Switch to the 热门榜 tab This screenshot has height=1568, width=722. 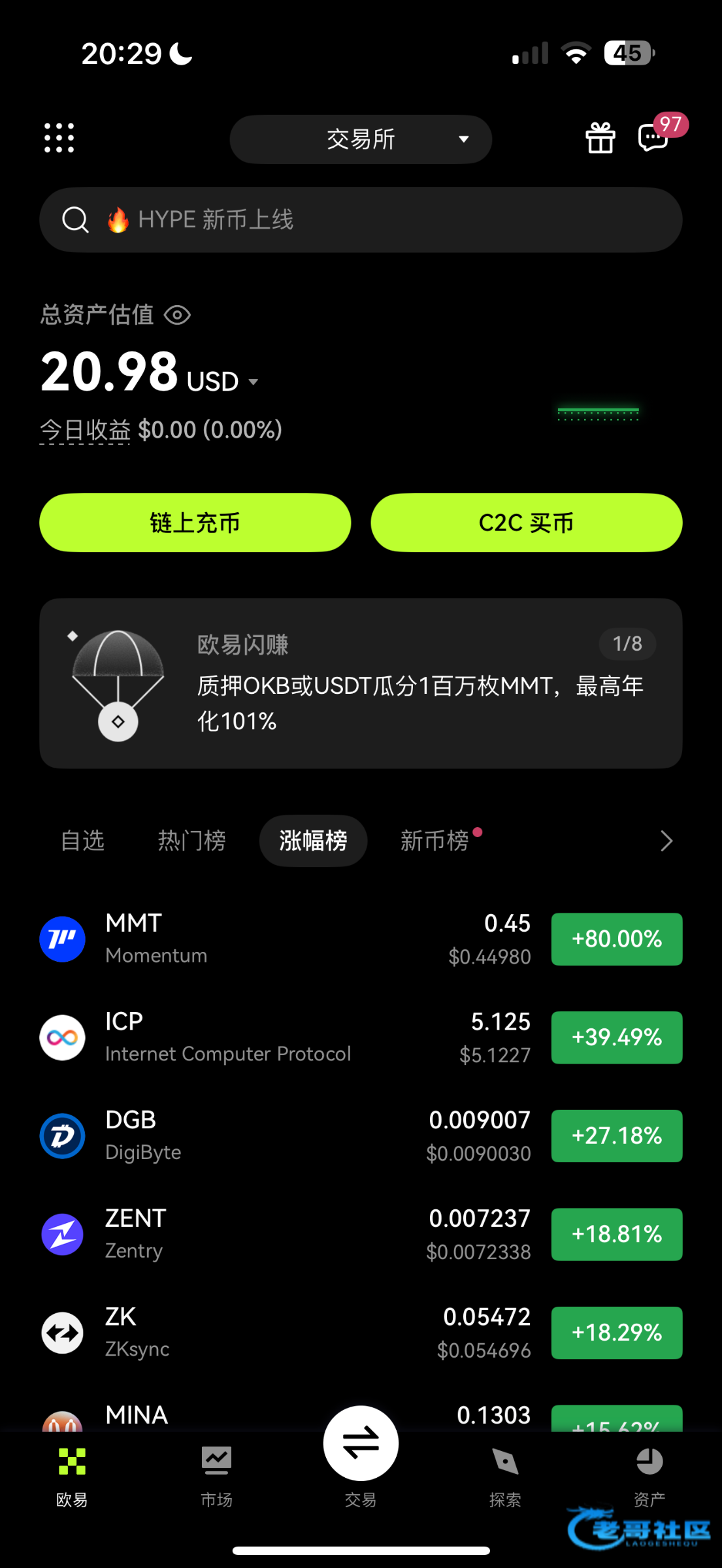point(192,841)
